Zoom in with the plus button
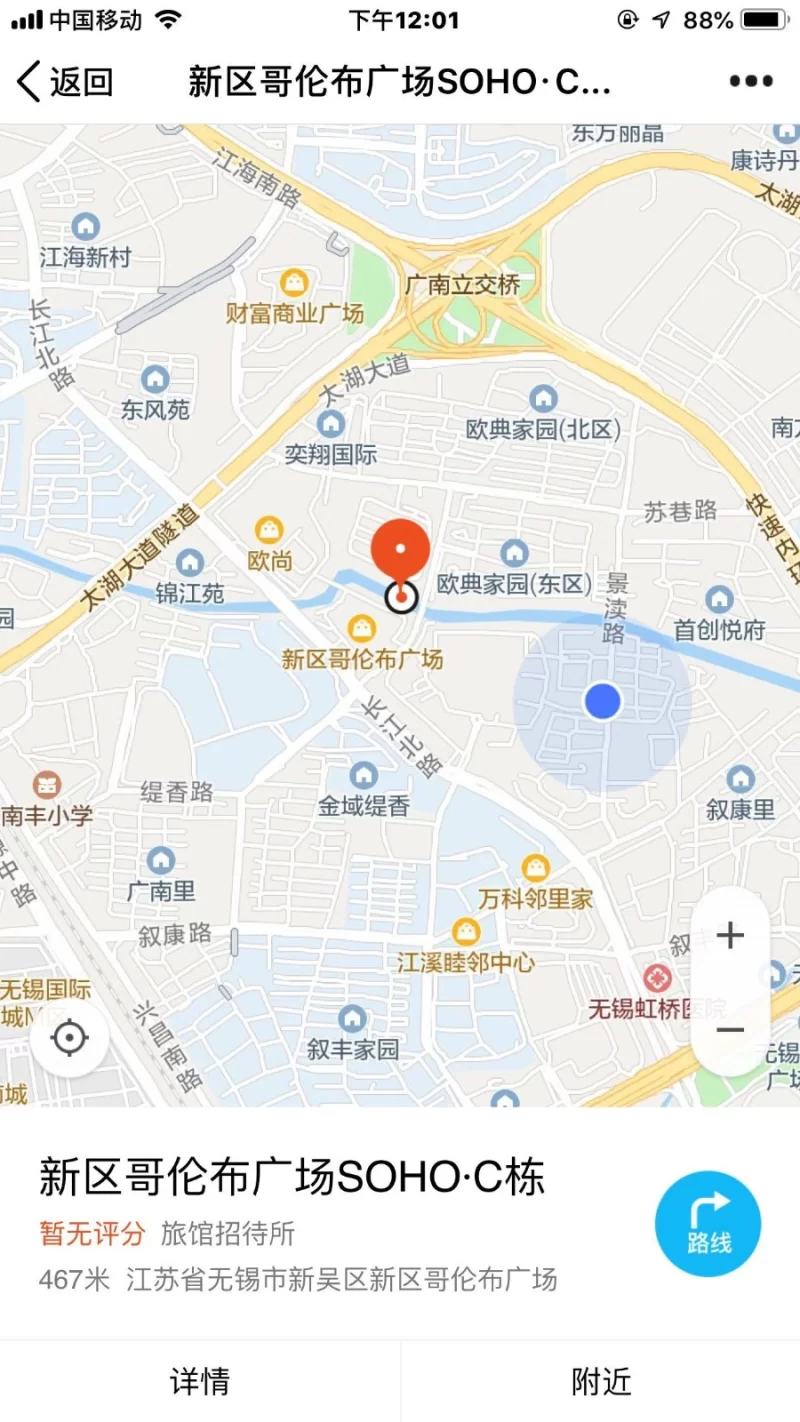800x1422 pixels. click(731, 936)
